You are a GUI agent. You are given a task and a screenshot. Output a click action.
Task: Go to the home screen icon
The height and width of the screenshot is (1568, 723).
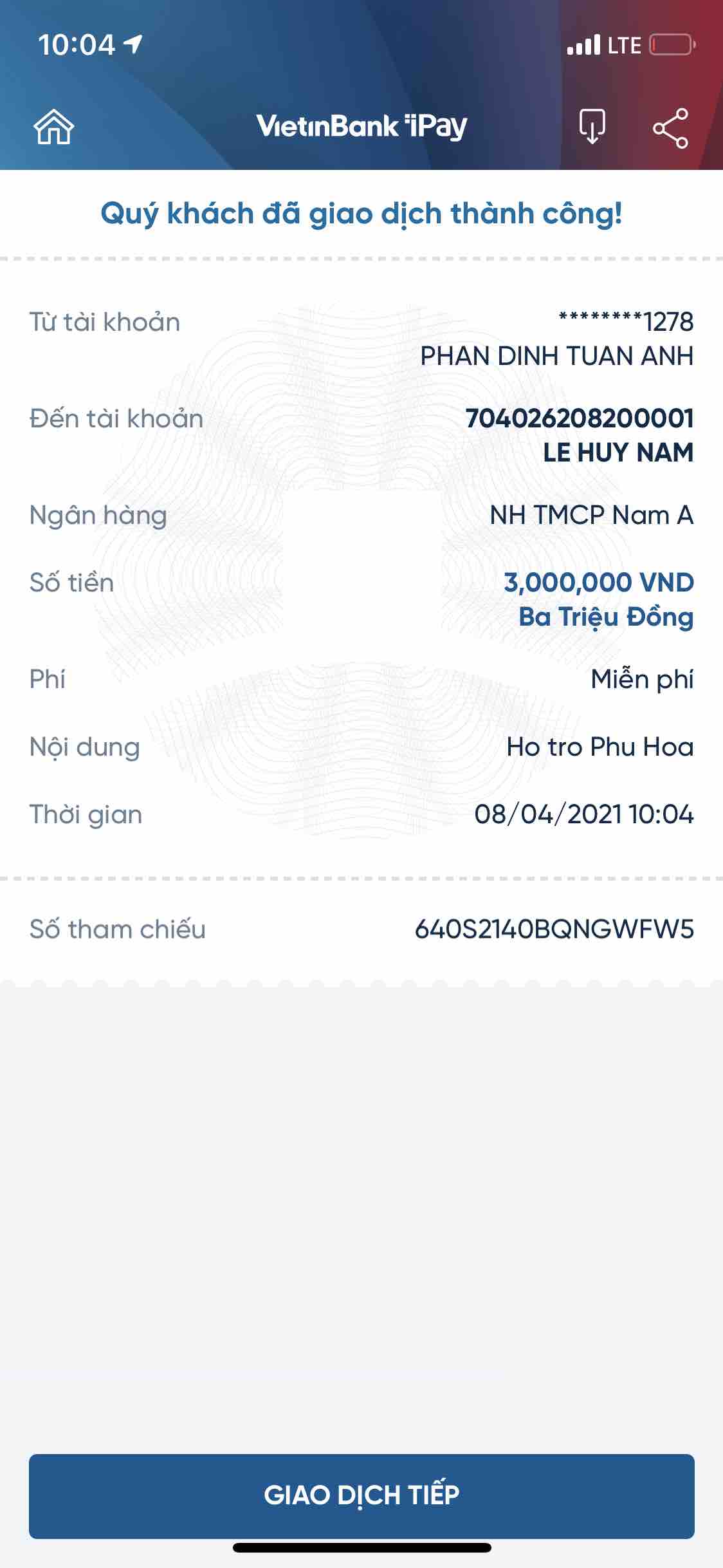tap(54, 127)
